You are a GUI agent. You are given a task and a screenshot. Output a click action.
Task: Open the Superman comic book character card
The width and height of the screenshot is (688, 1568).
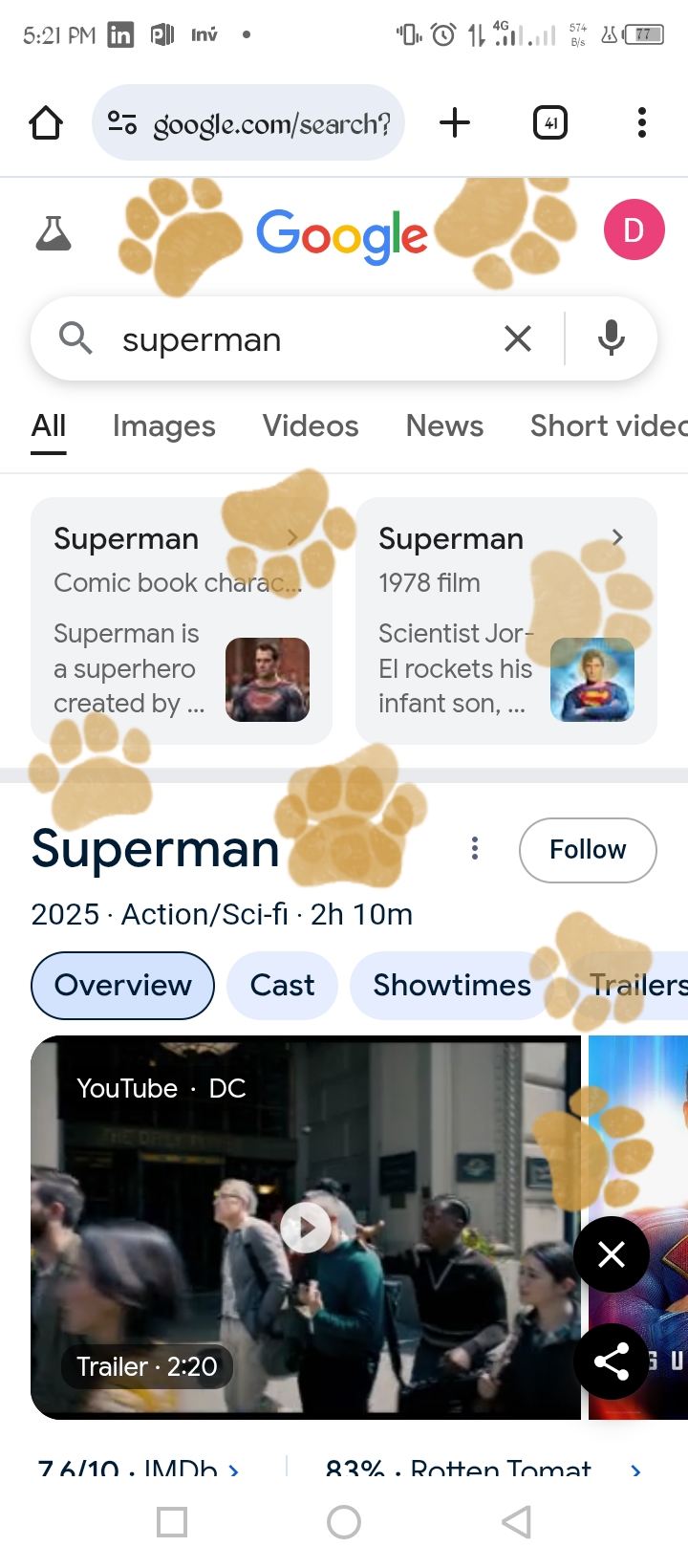pyautogui.click(x=182, y=620)
